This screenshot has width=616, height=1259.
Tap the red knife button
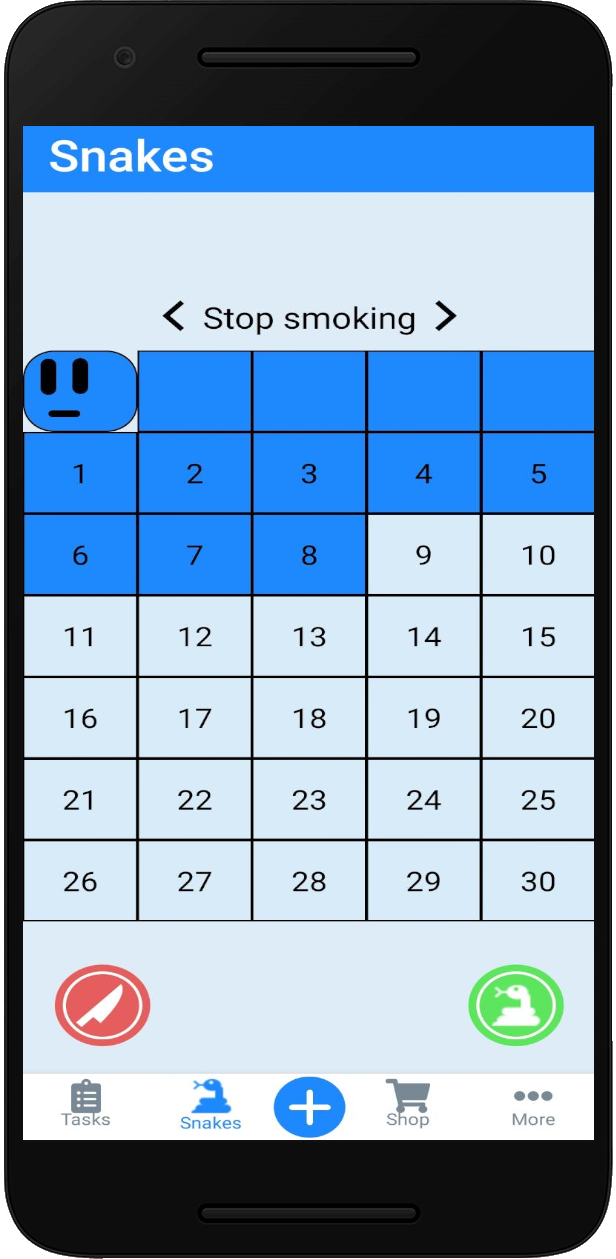point(102,1005)
